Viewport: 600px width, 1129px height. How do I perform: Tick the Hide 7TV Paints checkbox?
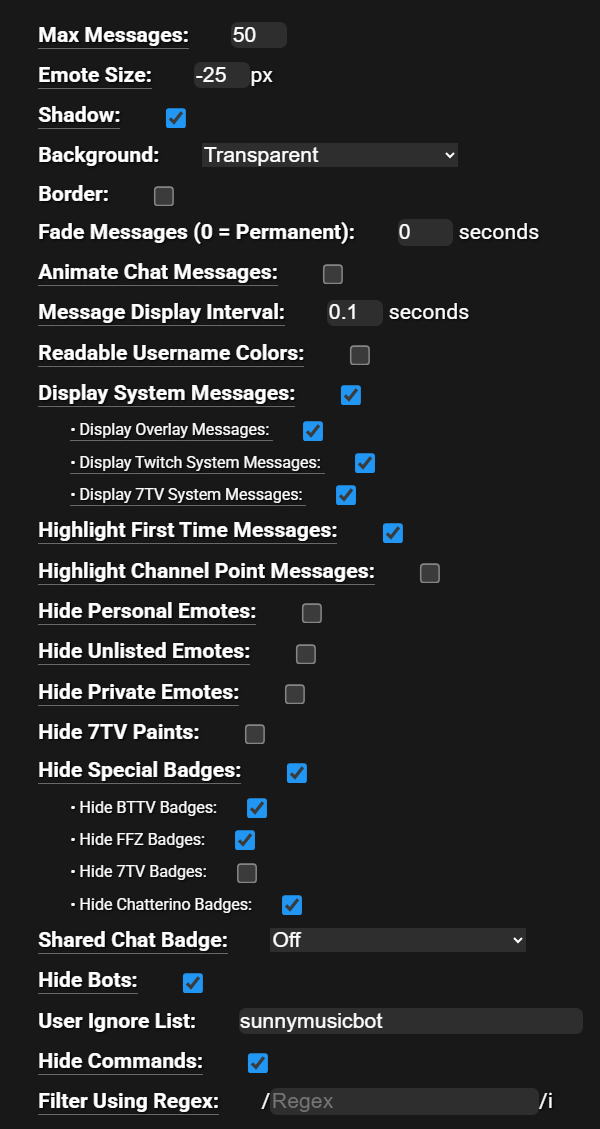click(x=255, y=735)
